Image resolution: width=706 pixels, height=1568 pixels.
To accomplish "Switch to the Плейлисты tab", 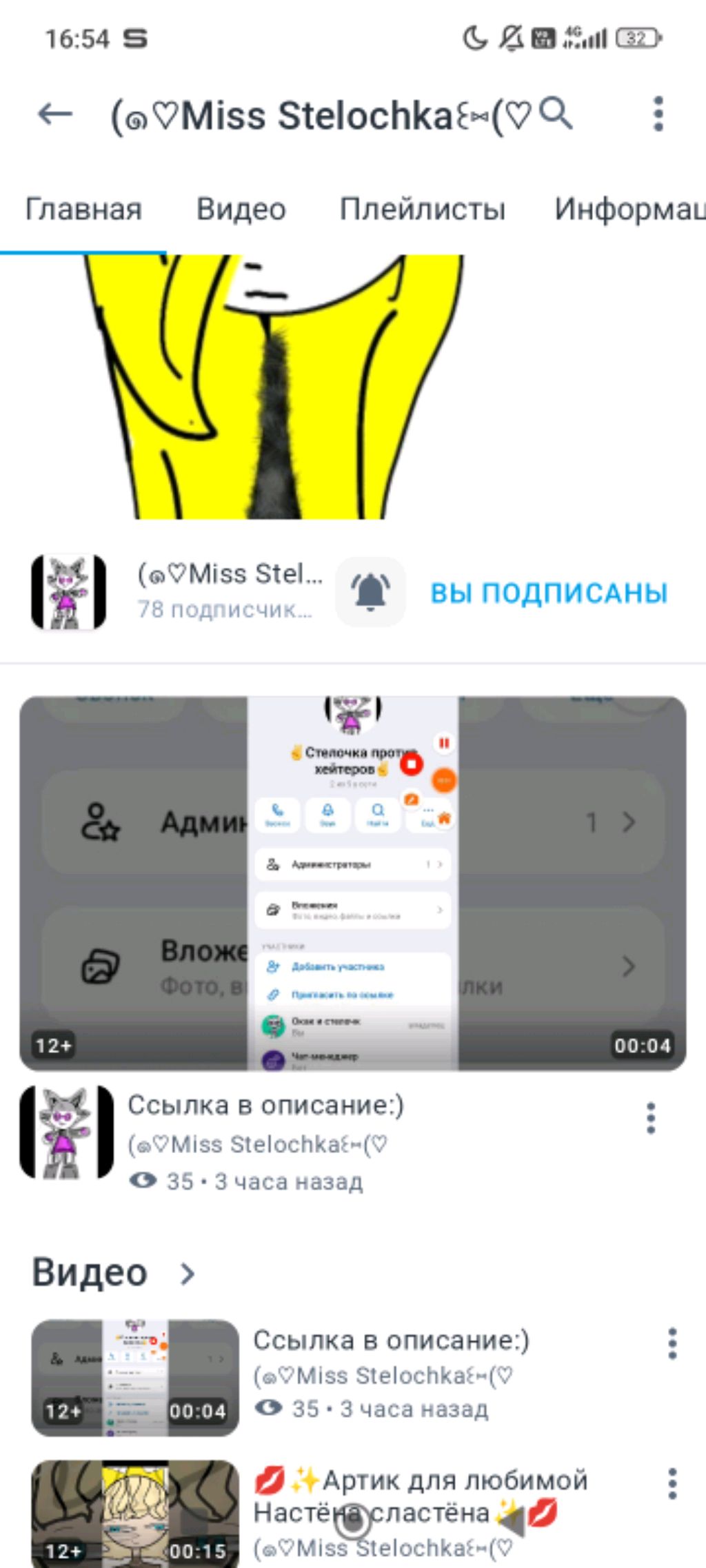I will [422, 209].
